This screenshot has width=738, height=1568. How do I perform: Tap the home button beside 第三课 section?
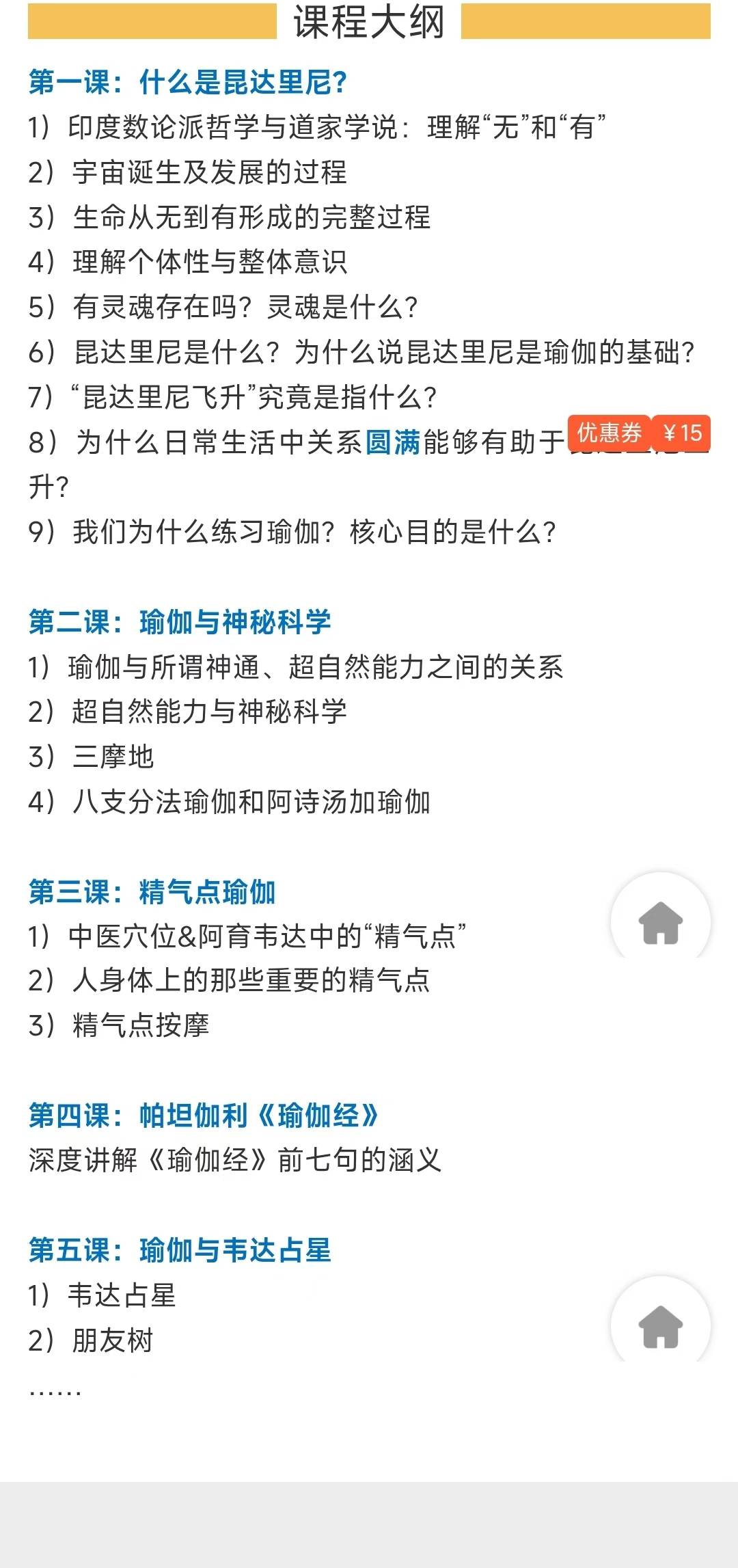pos(660,922)
